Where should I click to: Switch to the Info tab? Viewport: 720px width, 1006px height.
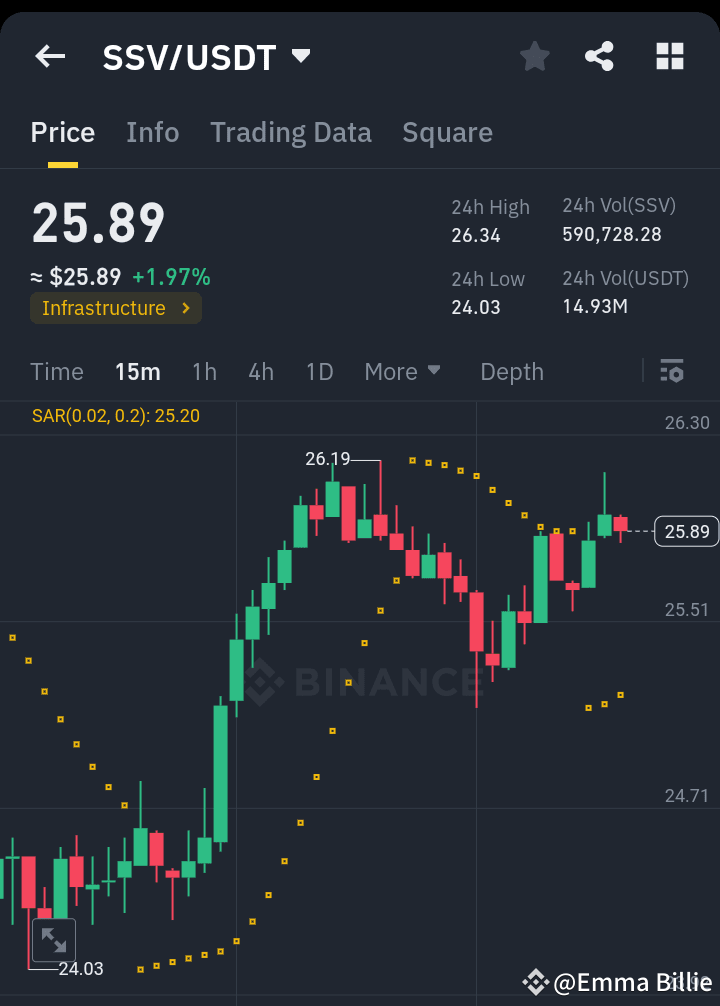152,132
